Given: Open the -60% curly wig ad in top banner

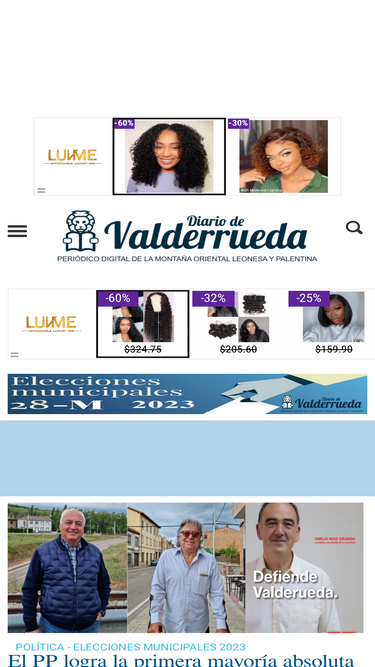Looking at the screenshot, I should point(169,156).
